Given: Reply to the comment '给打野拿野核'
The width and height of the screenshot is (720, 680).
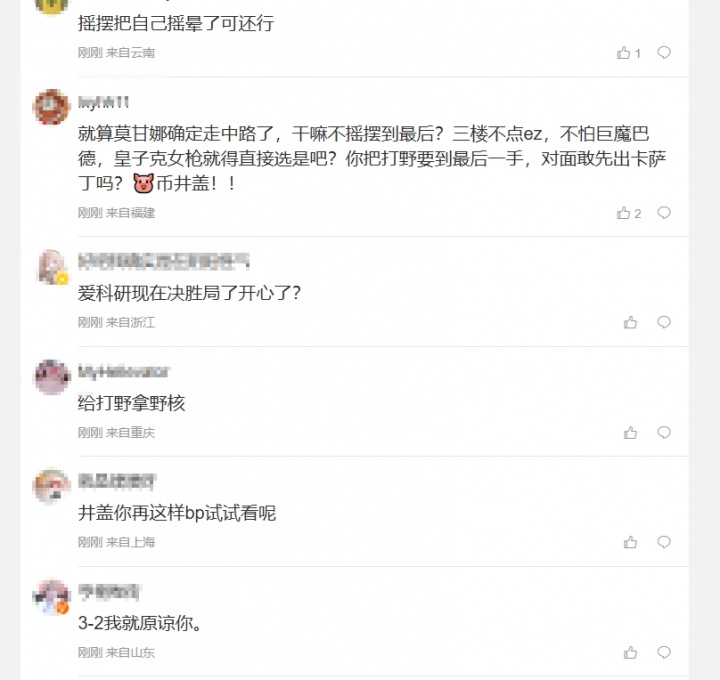Looking at the screenshot, I should tap(664, 433).
